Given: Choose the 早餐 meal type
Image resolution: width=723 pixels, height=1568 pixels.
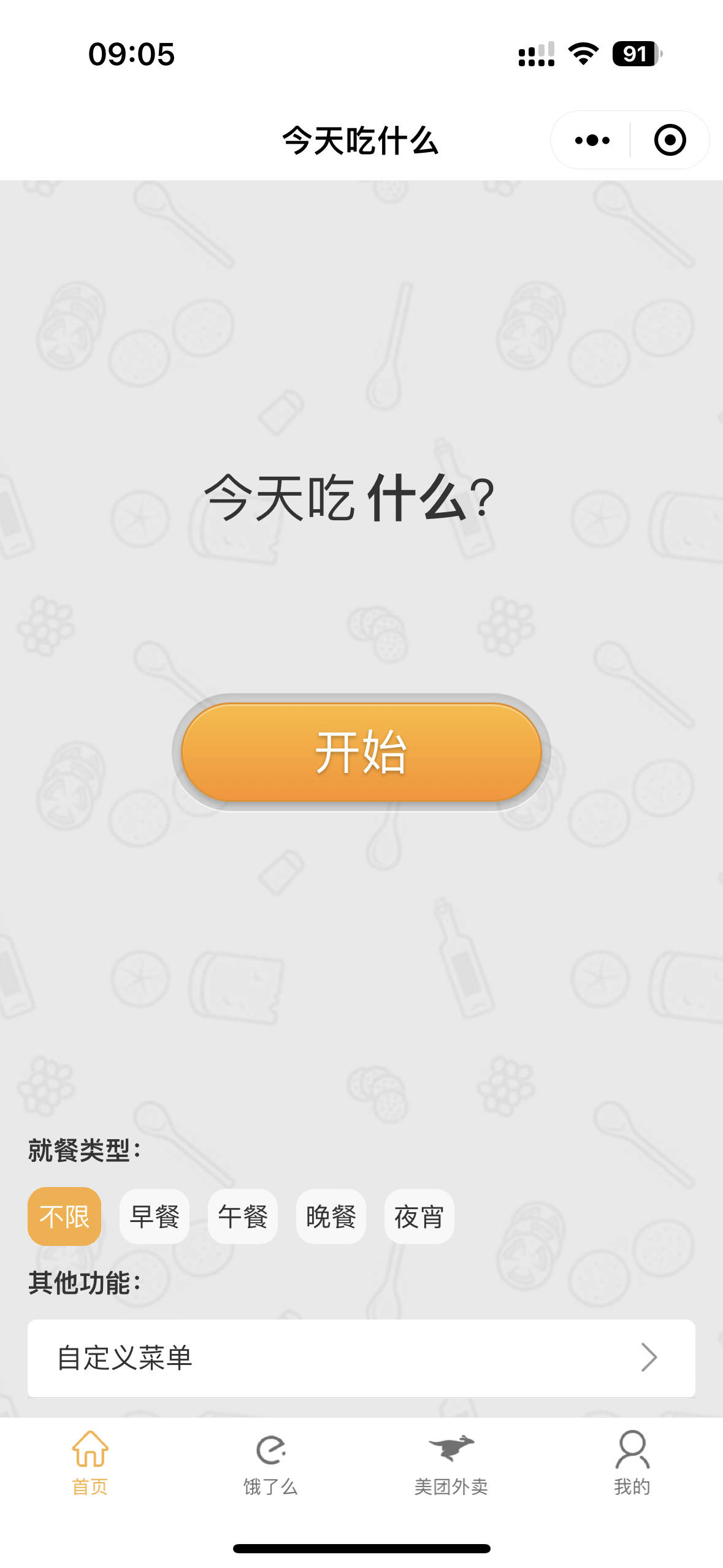Looking at the screenshot, I should pos(155,1216).
